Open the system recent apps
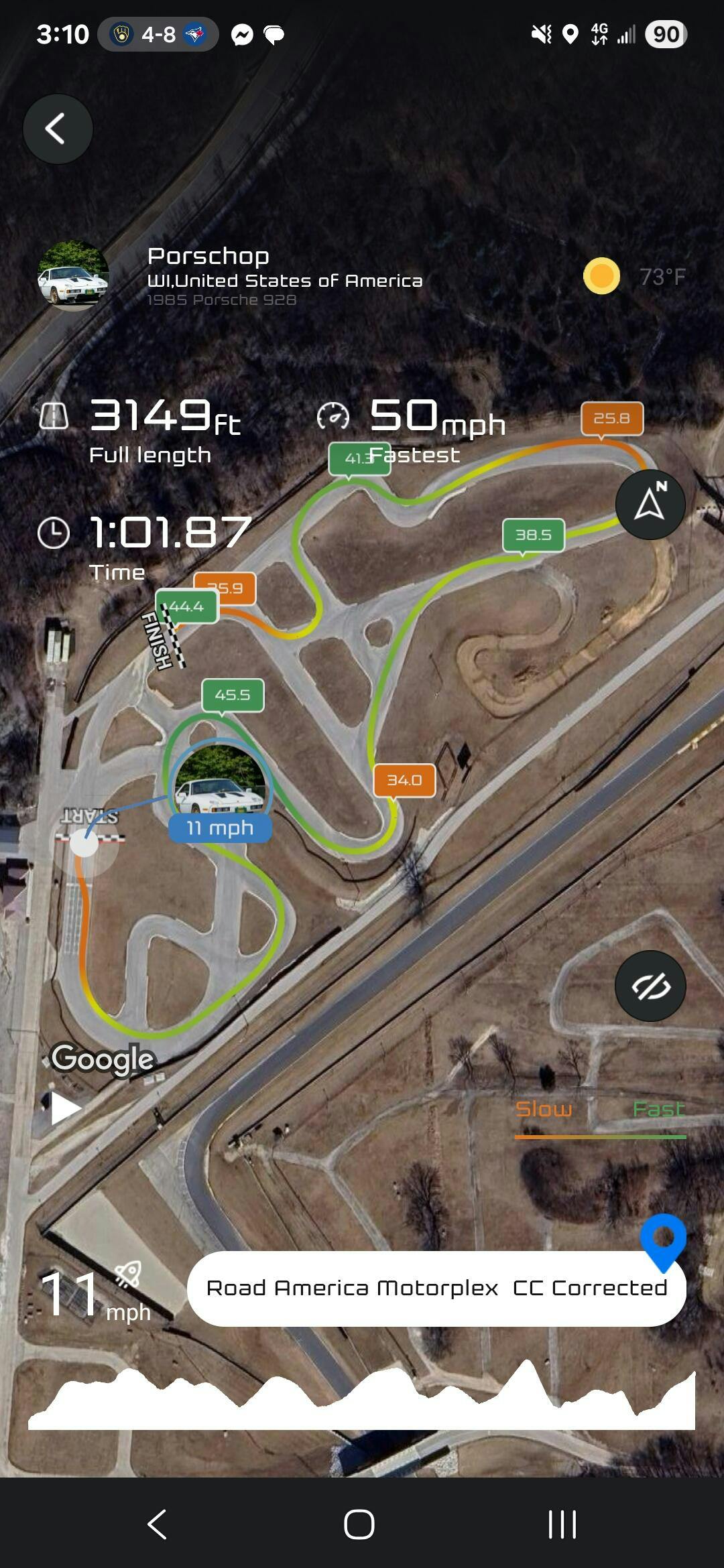Image resolution: width=724 pixels, height=1568 pixels. [562, 1524]
